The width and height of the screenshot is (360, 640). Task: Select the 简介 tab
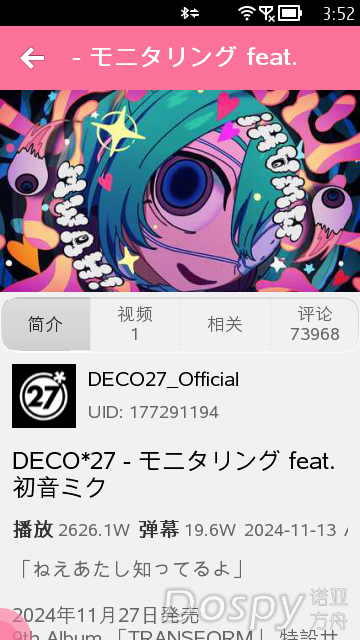coord(46,324)
